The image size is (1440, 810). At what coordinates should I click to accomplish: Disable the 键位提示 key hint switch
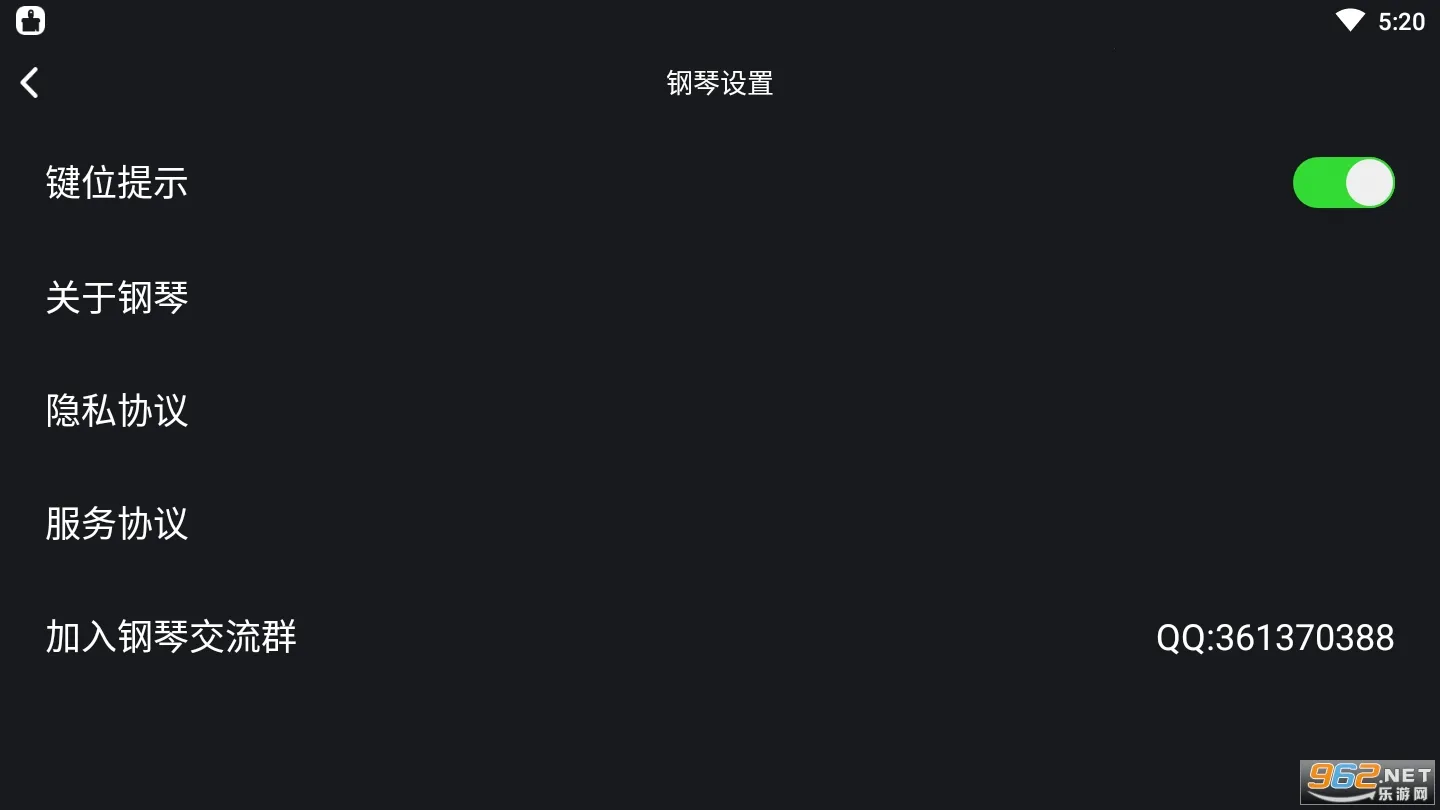click(x=1343, y=183)
